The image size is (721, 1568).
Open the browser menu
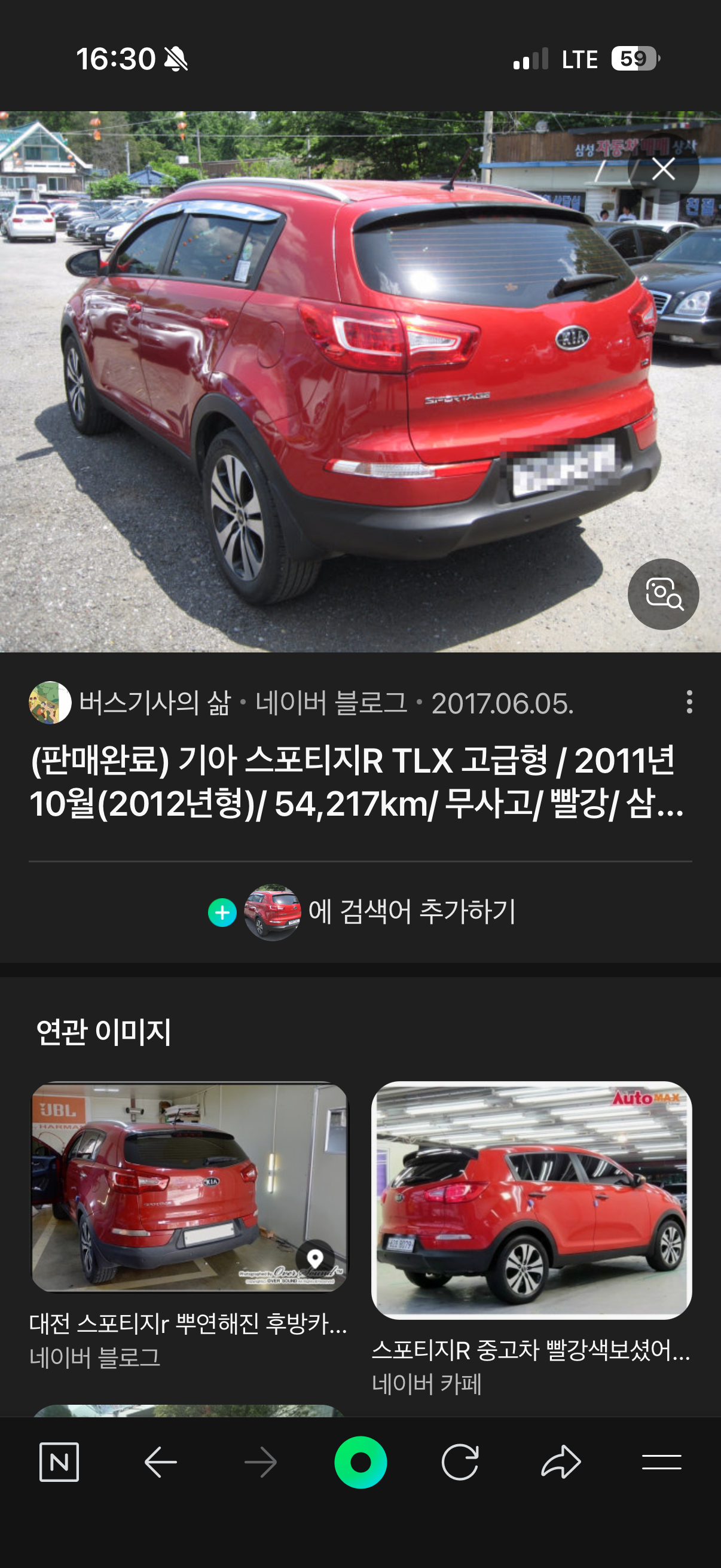661,1462
